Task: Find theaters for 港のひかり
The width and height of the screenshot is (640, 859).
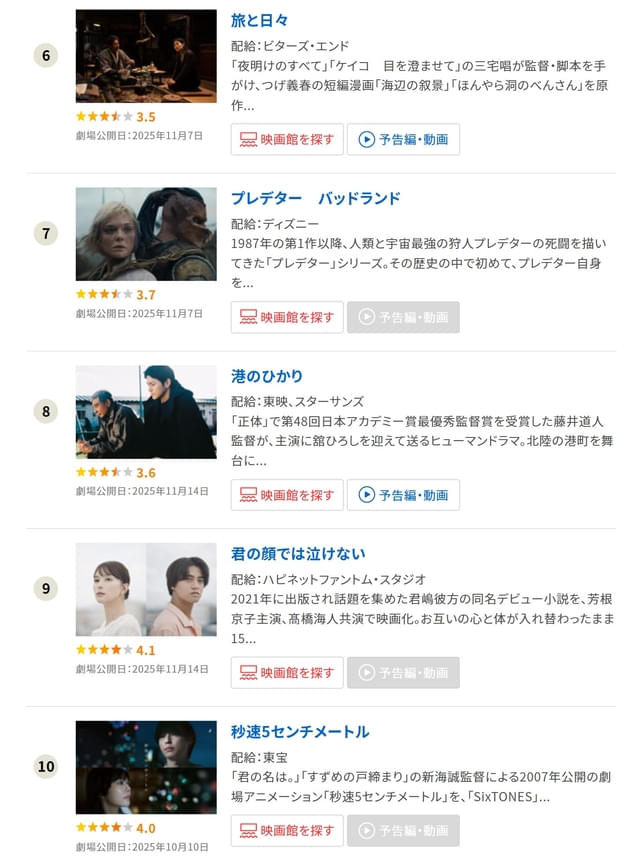Action: tap(287, 495)
